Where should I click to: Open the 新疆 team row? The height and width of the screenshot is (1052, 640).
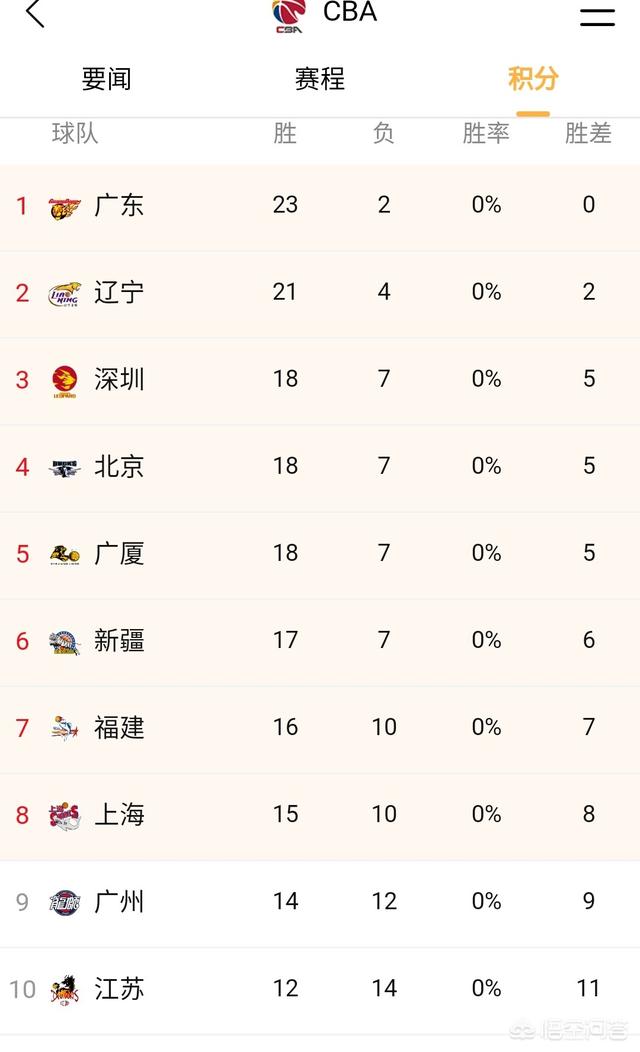pos(320,640)
